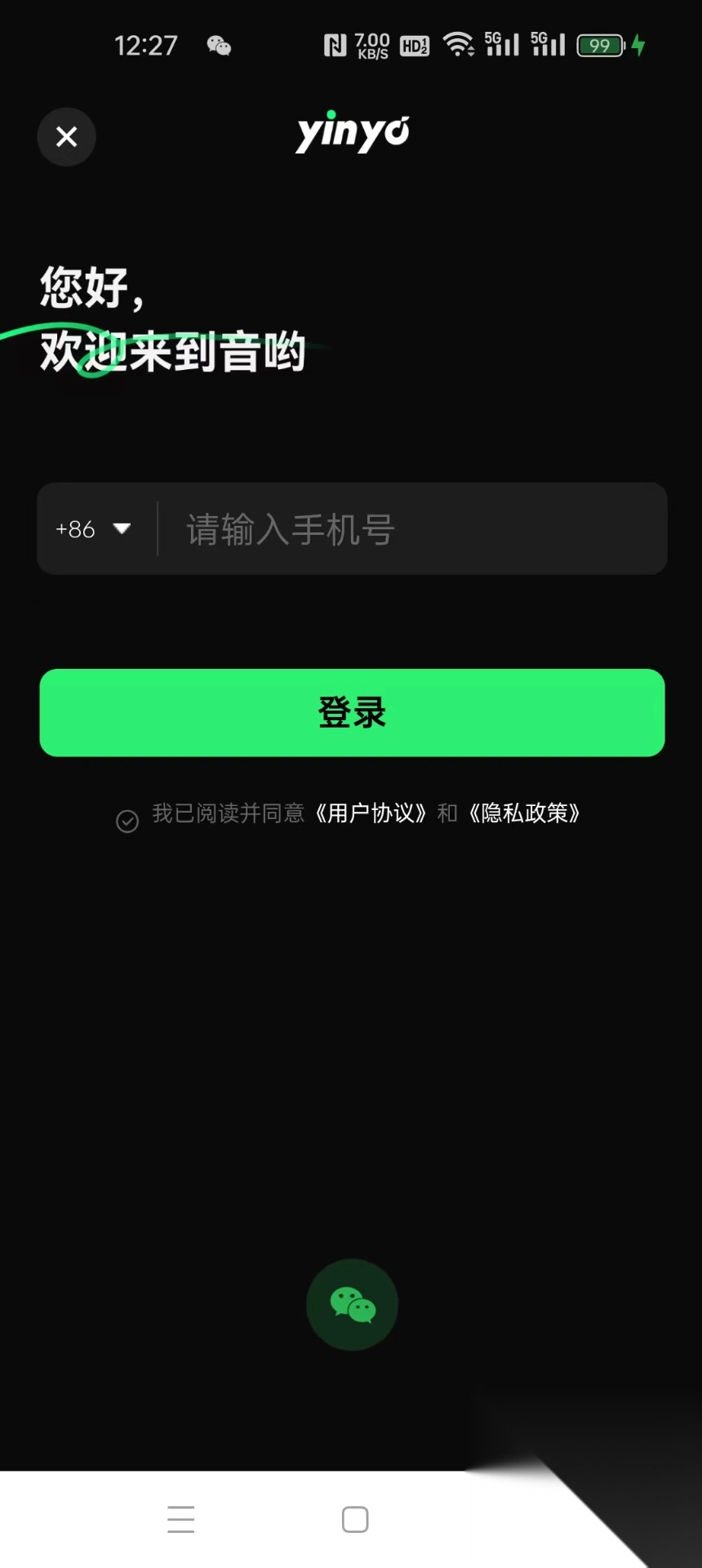Open the +86 country code dropdown
702x1568 pixels.
pos(93,529)
